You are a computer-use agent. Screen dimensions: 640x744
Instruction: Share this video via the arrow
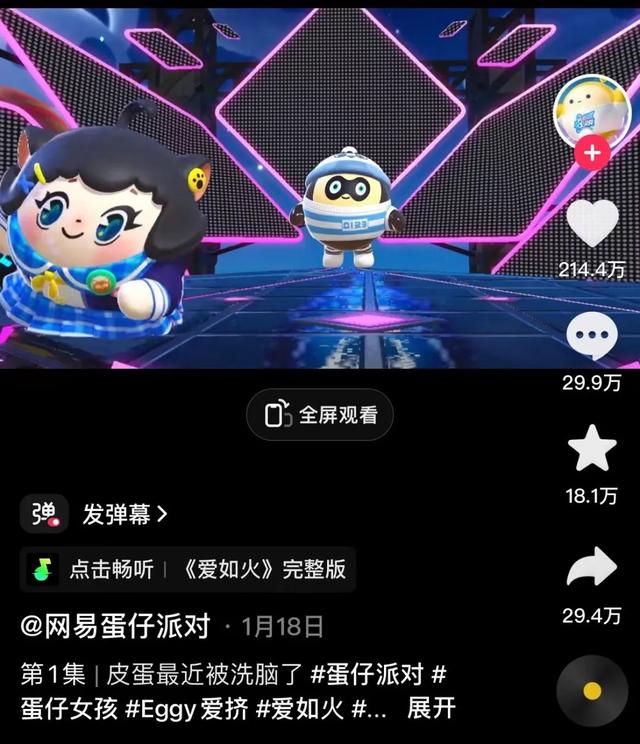point(592,568)
